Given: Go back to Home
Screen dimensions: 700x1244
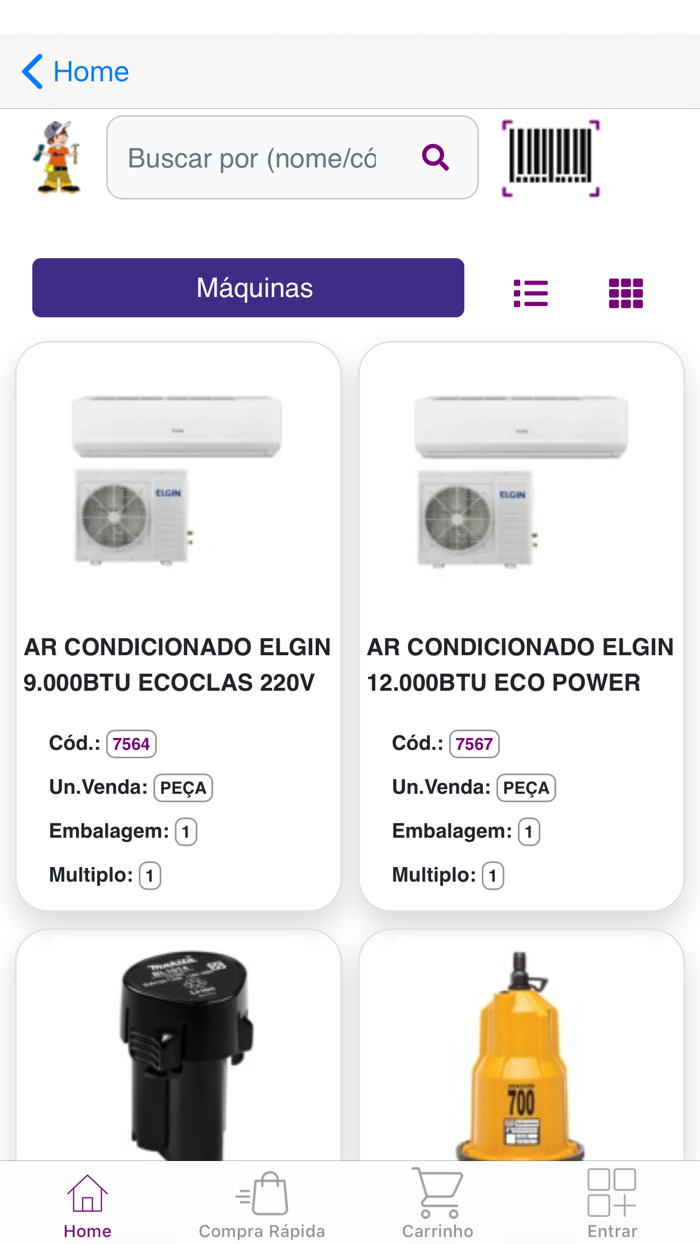Looking at the screenshot, I should [x=75, y=72].
